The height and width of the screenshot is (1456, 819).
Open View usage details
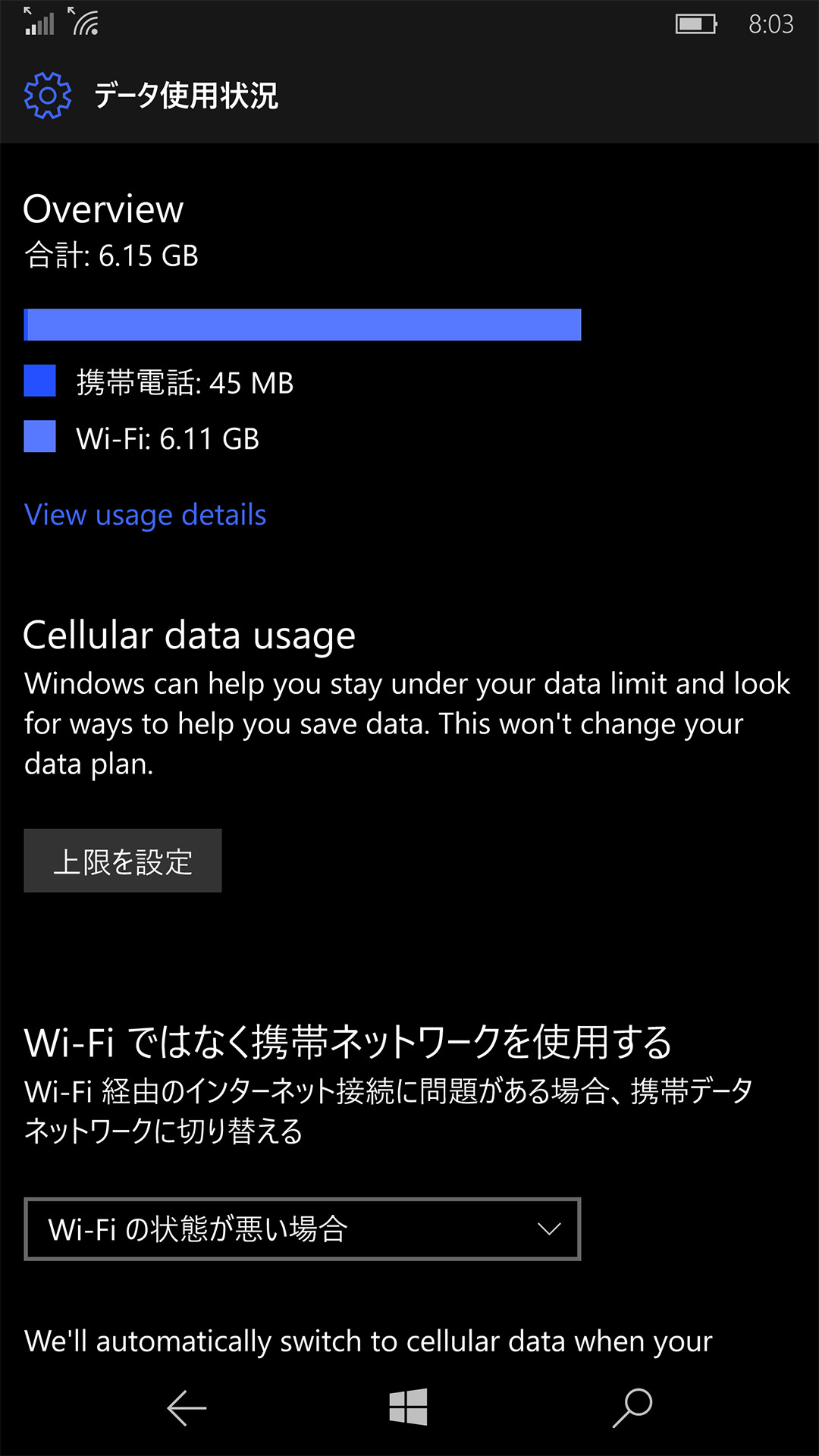pos(145,515)
